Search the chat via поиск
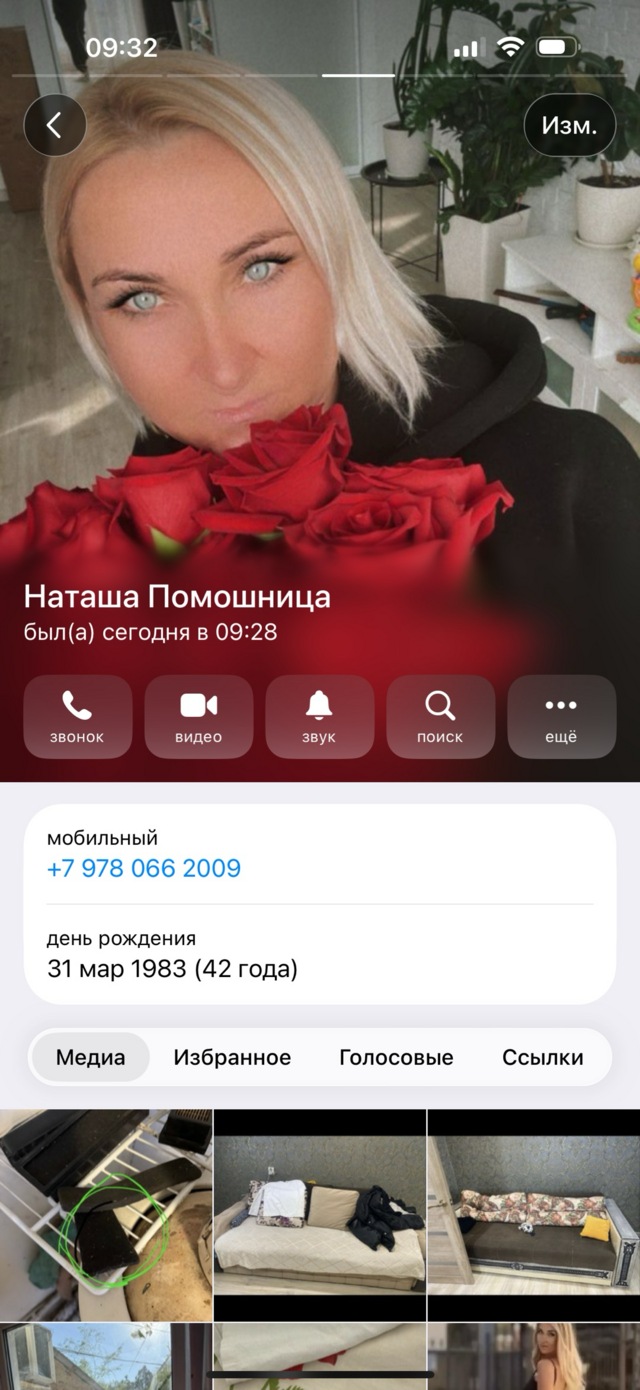 pyautogui.click(x=440, y=716)
